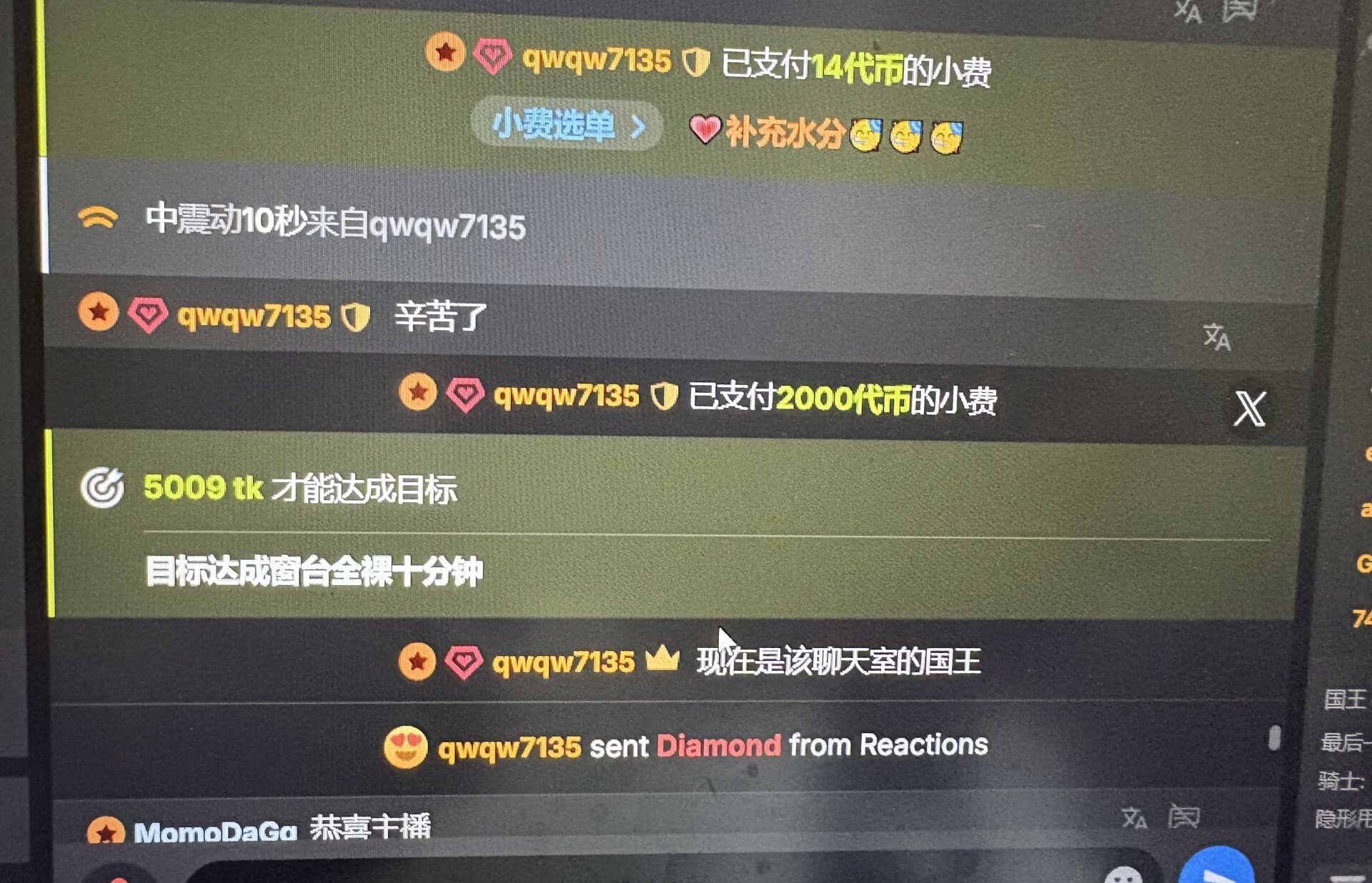Translate the 辛苦了 message
This screenshot has width=1372, height=883.
tap(1216, 336)
